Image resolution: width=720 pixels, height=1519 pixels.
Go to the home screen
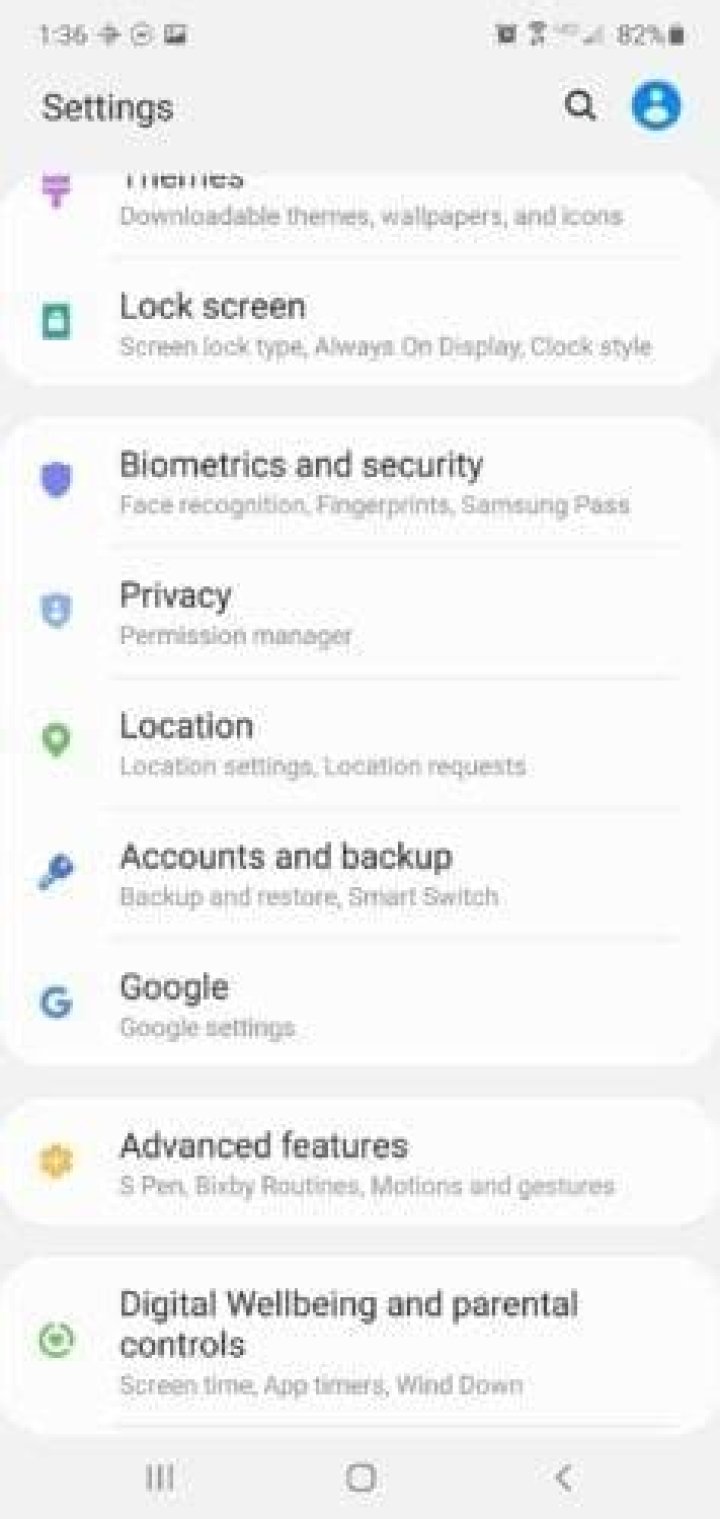pos(360,1476)
